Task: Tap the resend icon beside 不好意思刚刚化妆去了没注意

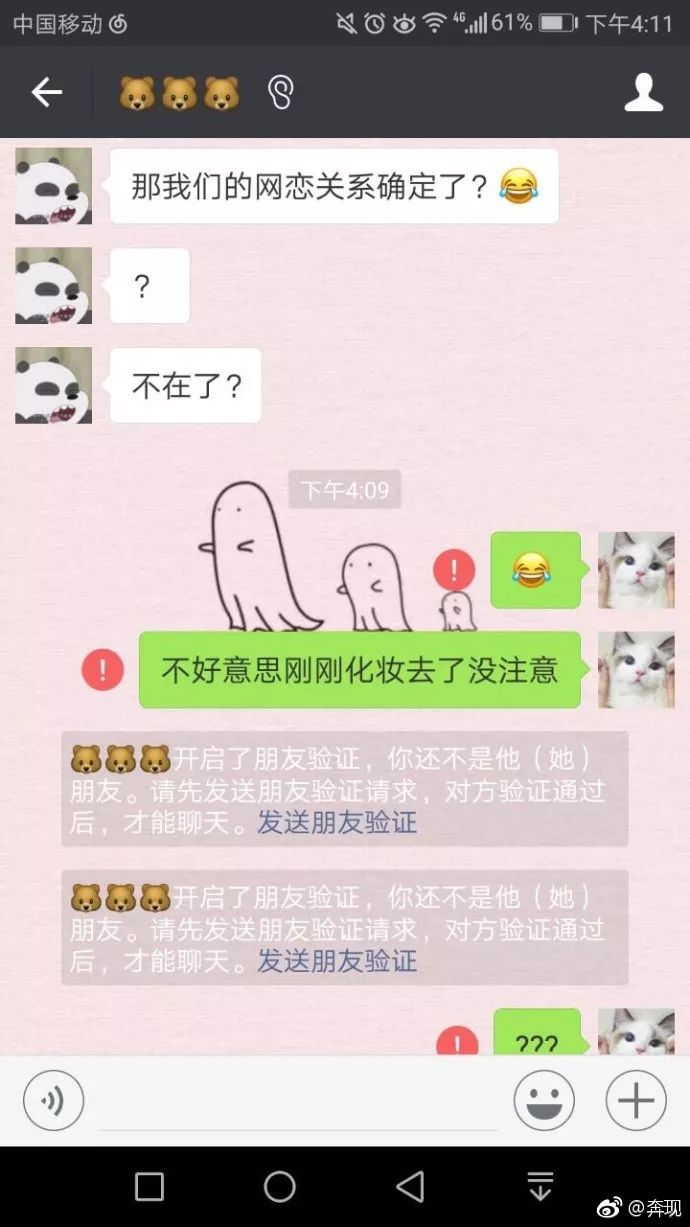Action: click(103, 669)
